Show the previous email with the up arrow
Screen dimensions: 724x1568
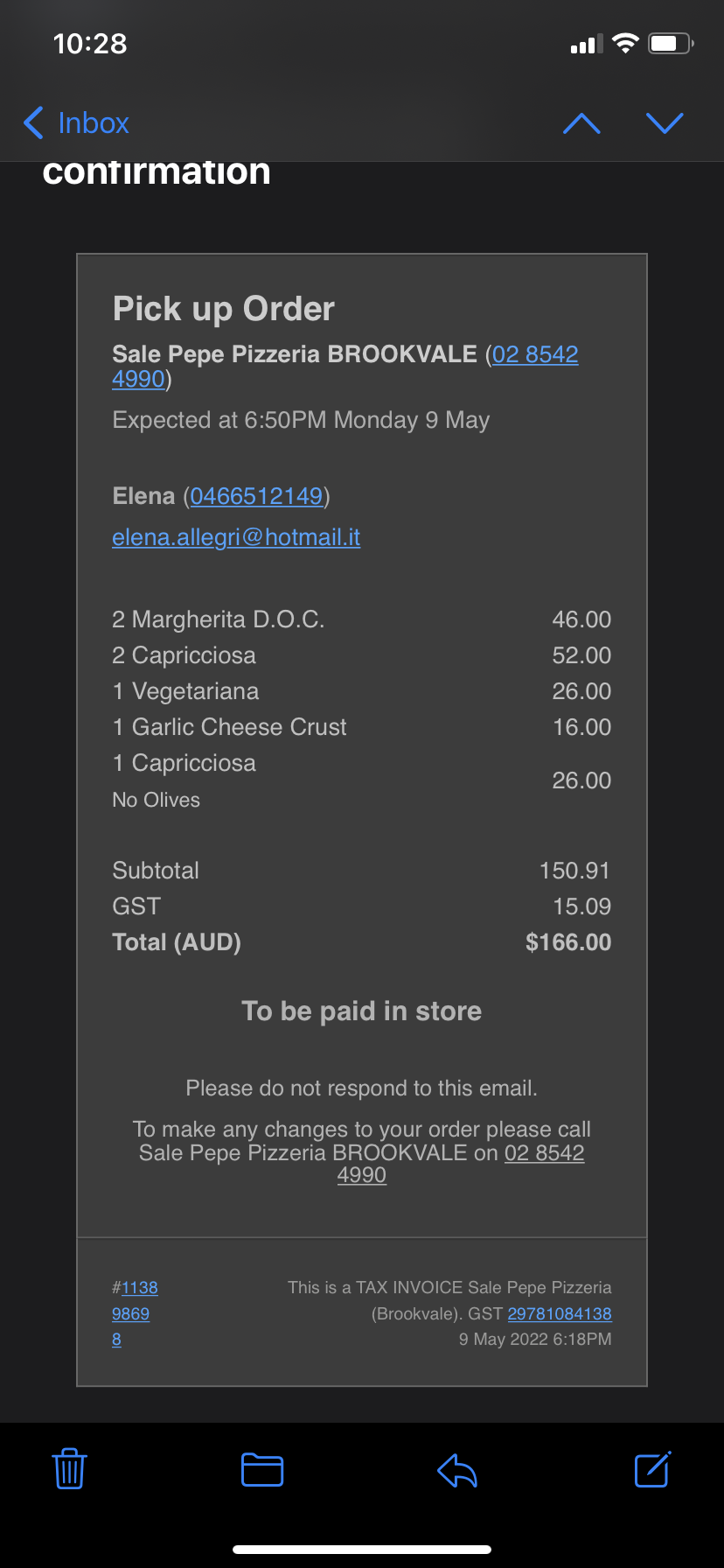[581, 123]
